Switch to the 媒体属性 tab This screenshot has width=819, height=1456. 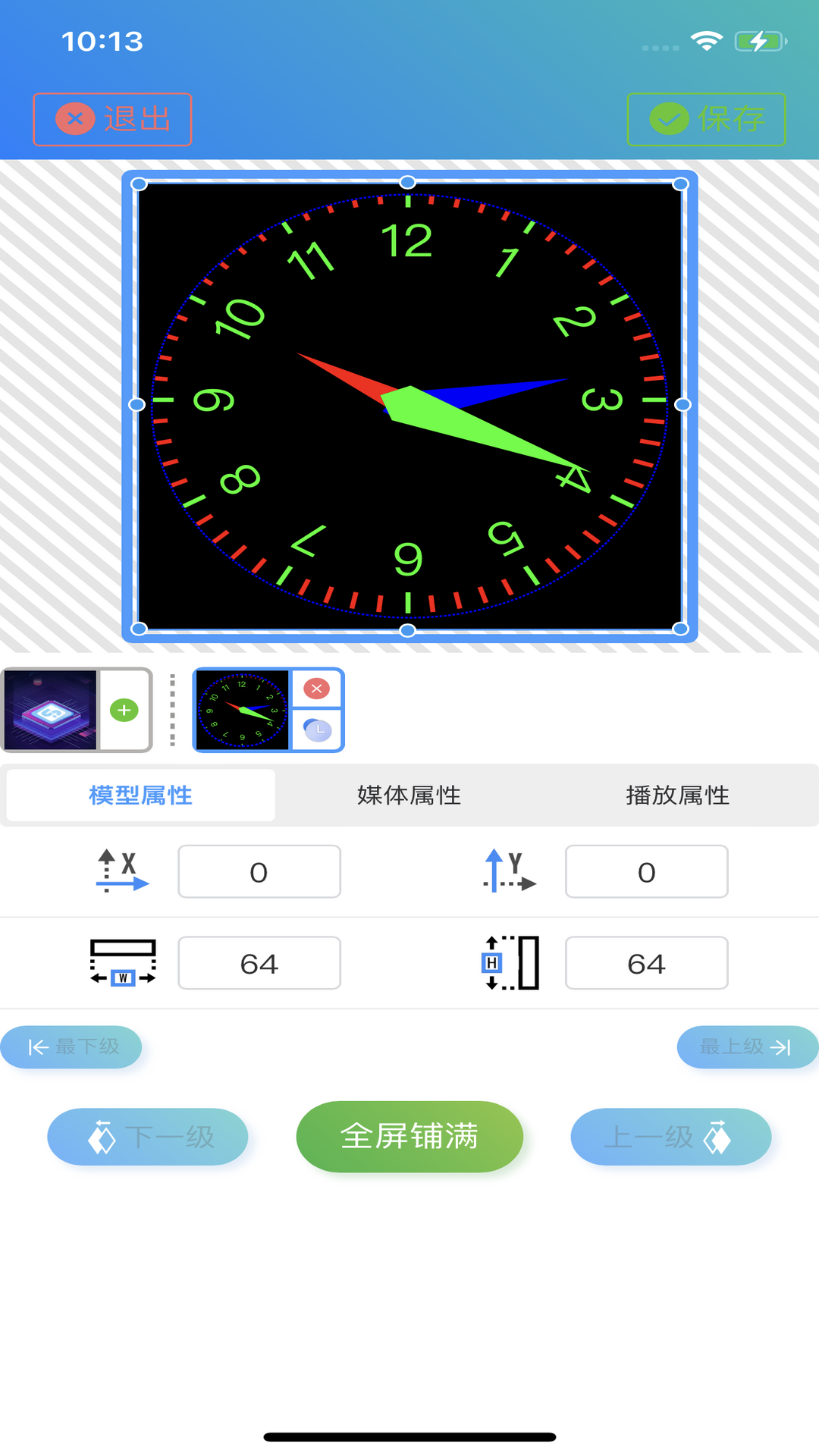(x=409, y=795)
